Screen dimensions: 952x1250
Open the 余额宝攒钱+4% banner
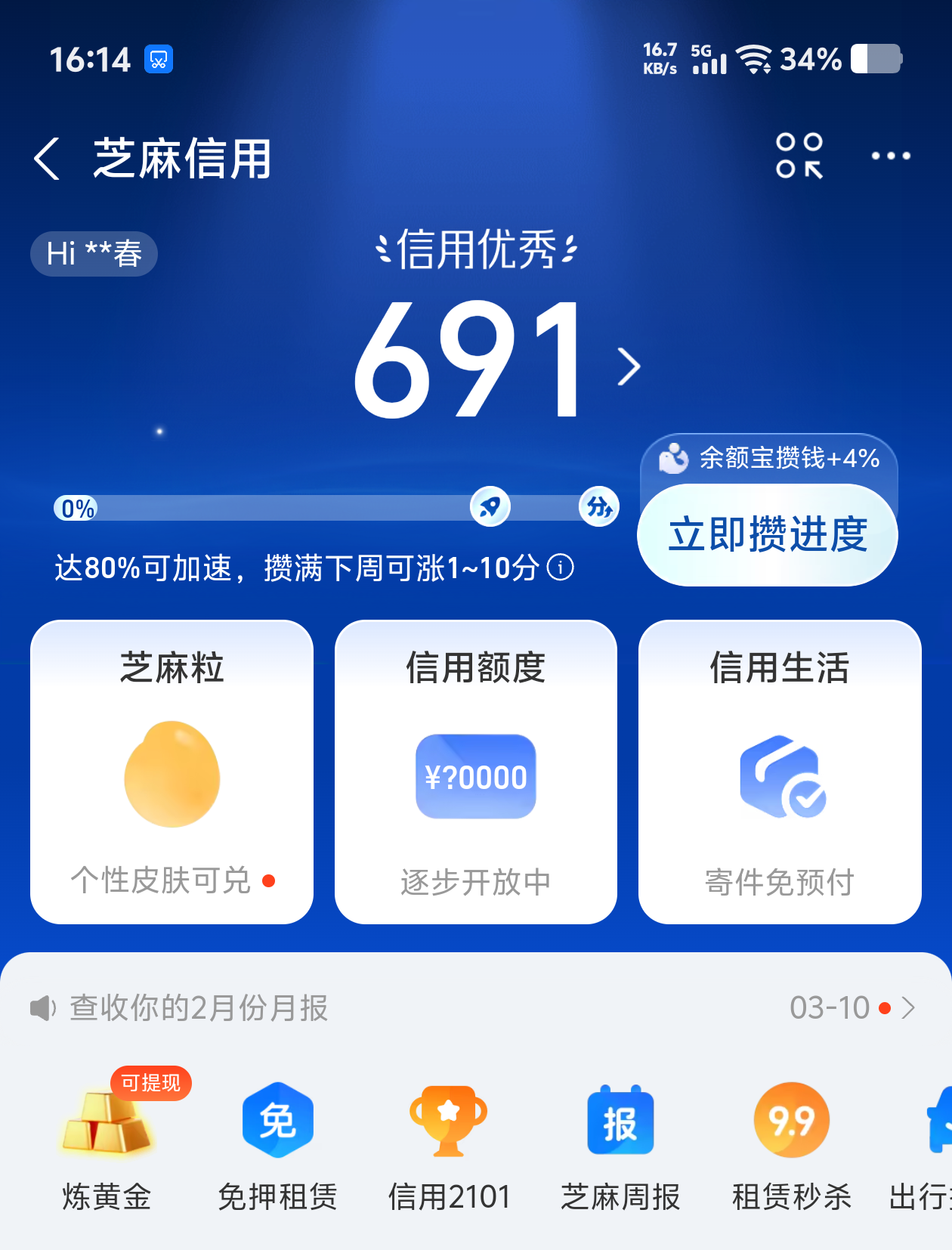(770, 458)
